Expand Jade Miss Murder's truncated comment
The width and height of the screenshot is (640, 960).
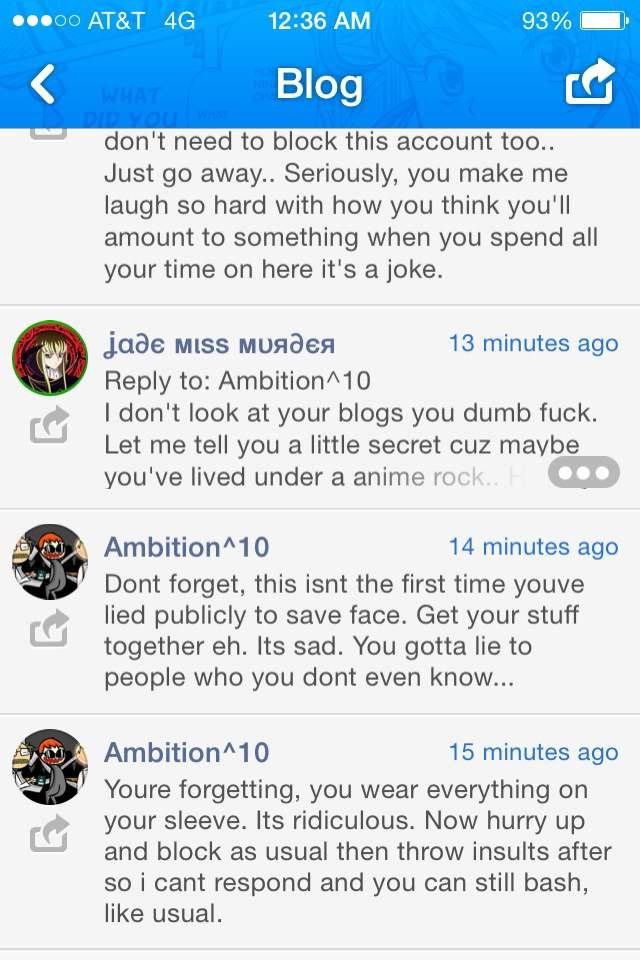click(583, 474)
